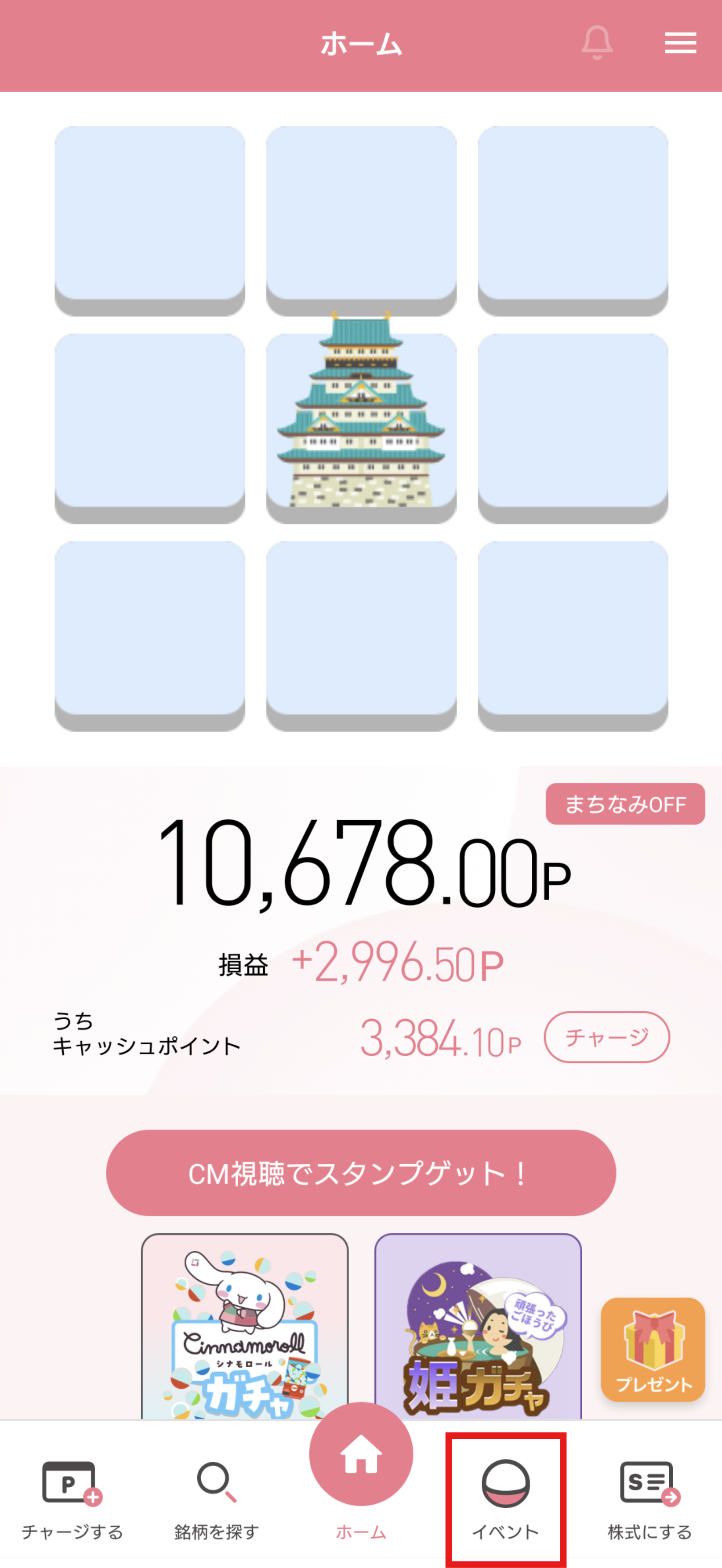Screen dimensions: 722x1568
Task: Select the ホーム tab in the header
Action: (360, 44)
